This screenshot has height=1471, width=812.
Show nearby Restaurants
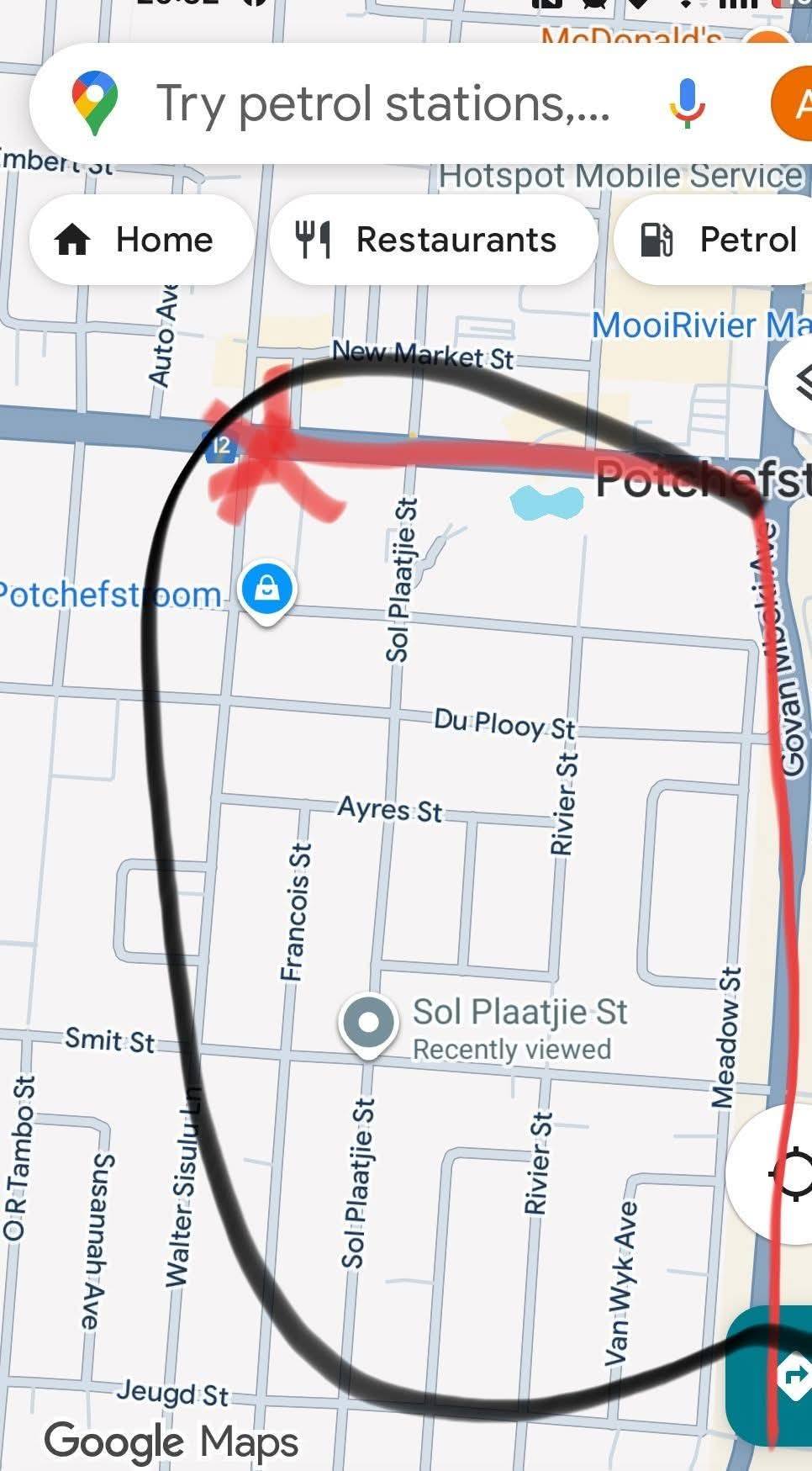click(433, 240)
